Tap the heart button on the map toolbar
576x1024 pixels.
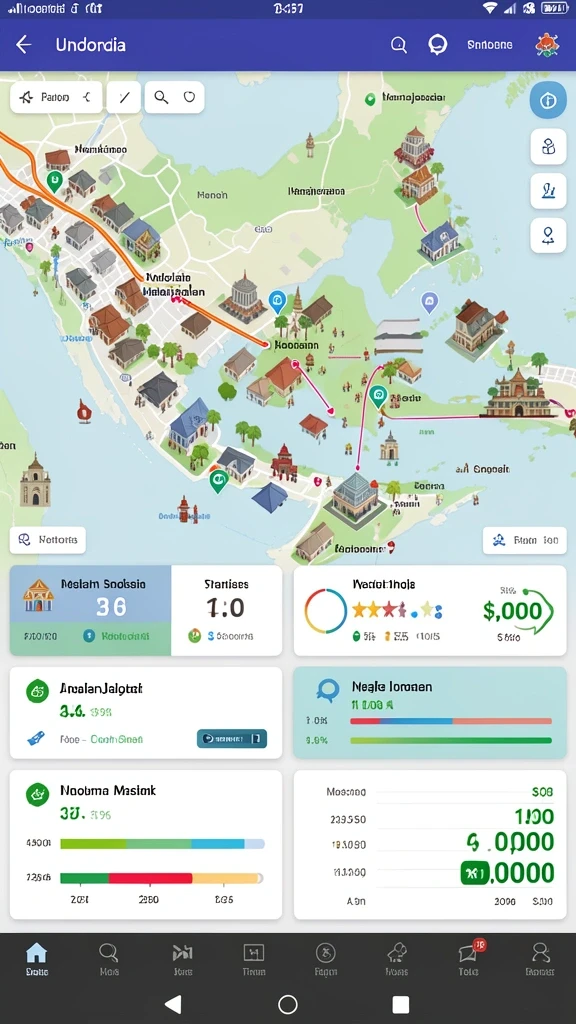point(189,97)
